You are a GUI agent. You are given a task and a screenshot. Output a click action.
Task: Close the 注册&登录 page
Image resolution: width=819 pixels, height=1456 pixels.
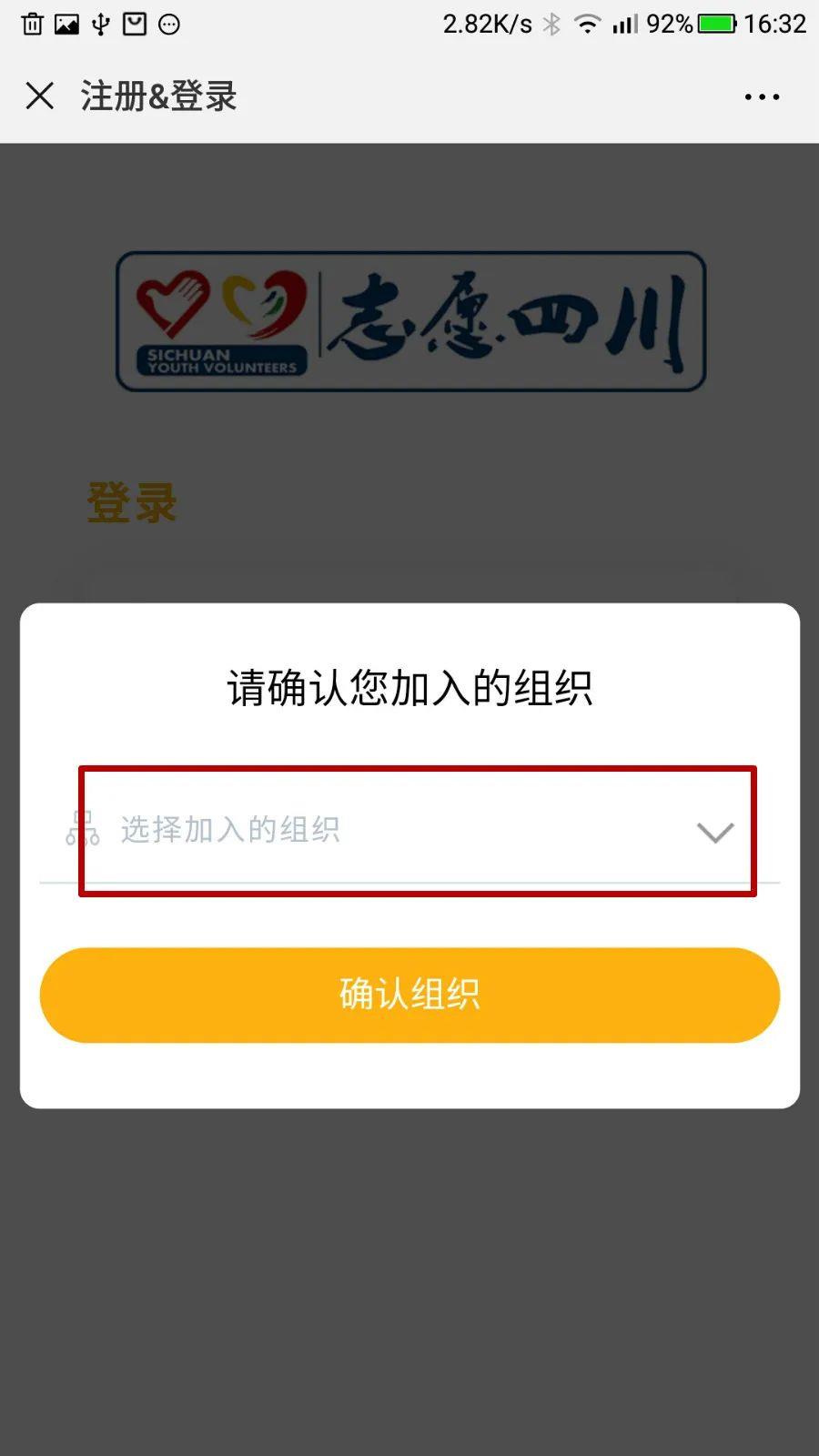pos(40,96)
